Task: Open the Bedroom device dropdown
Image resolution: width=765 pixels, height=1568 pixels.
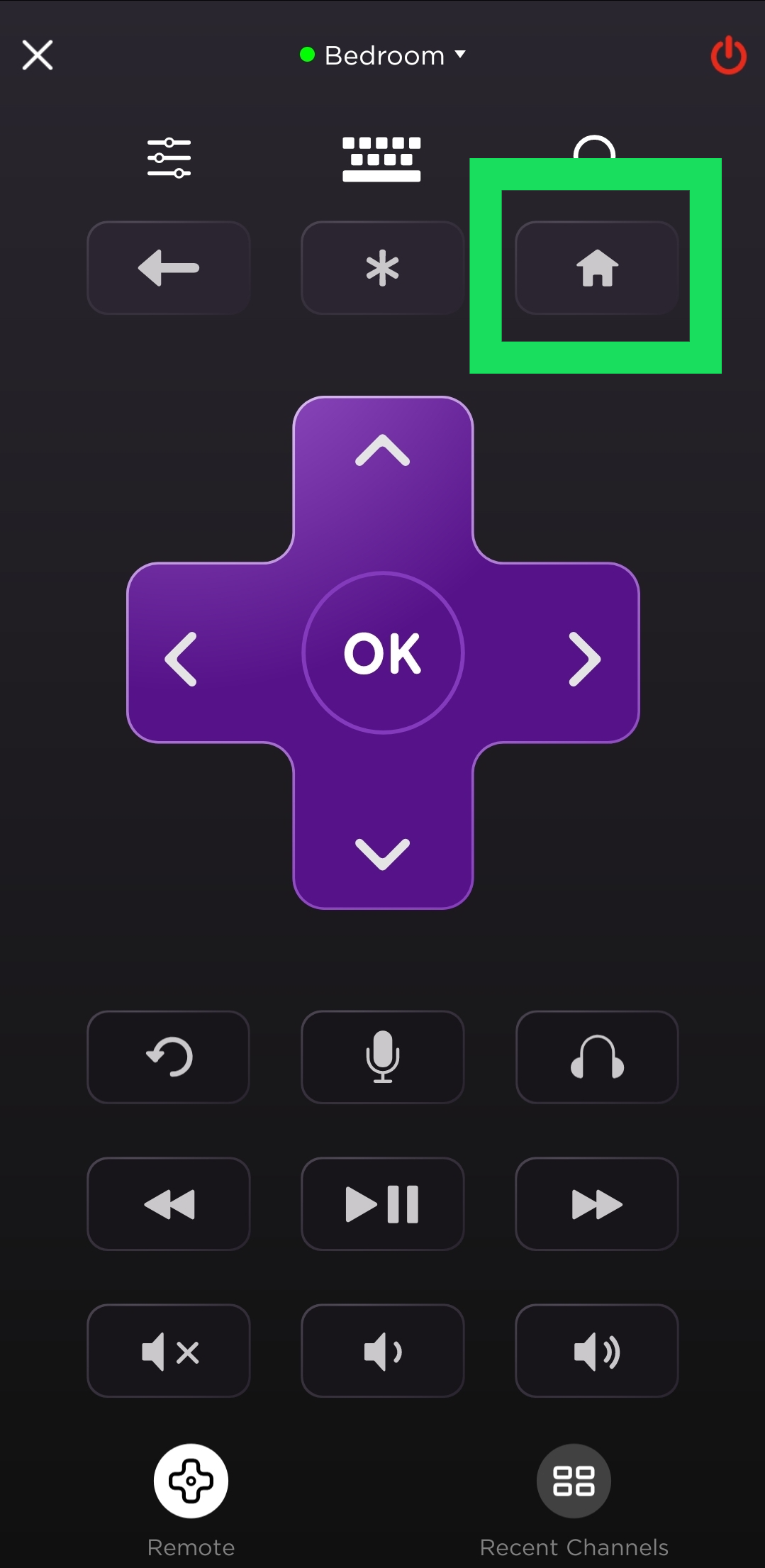Action: [384, 55]
